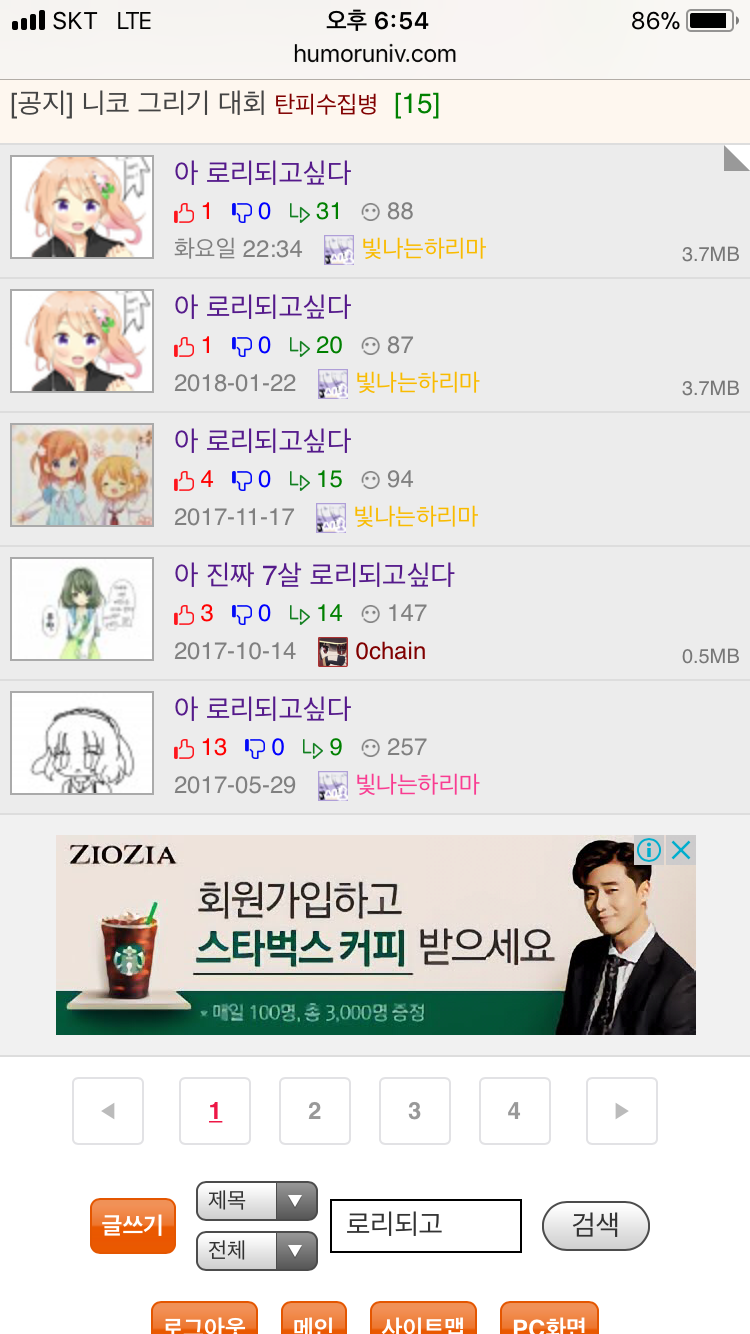The width and height of the screenshot is (750, 1334).
Task: Open the post dated 화요일 22:34
Action: click(x=262, y=173)
